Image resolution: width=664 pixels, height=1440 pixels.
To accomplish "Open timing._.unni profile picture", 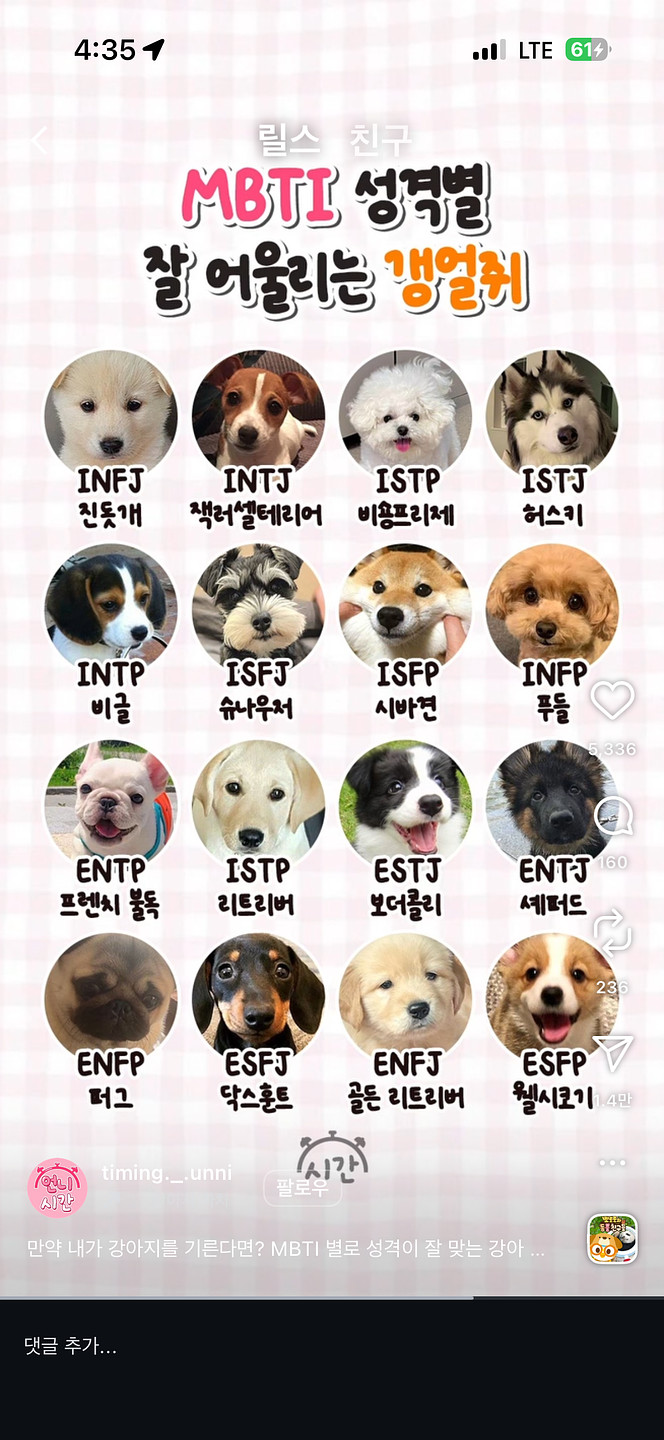I will tap(57, 1188).
